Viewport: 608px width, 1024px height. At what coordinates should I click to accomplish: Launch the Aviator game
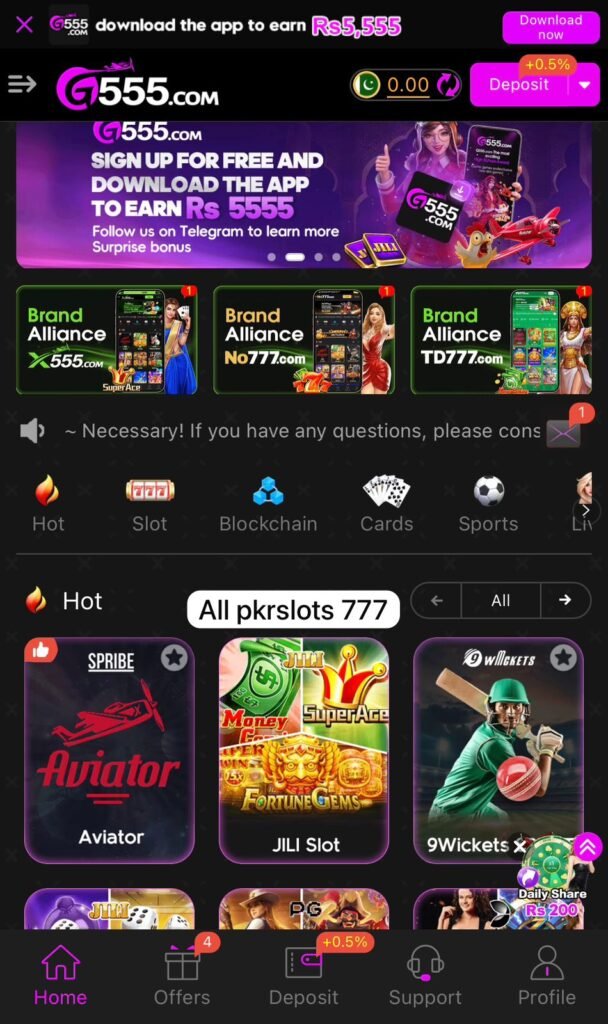110,750
